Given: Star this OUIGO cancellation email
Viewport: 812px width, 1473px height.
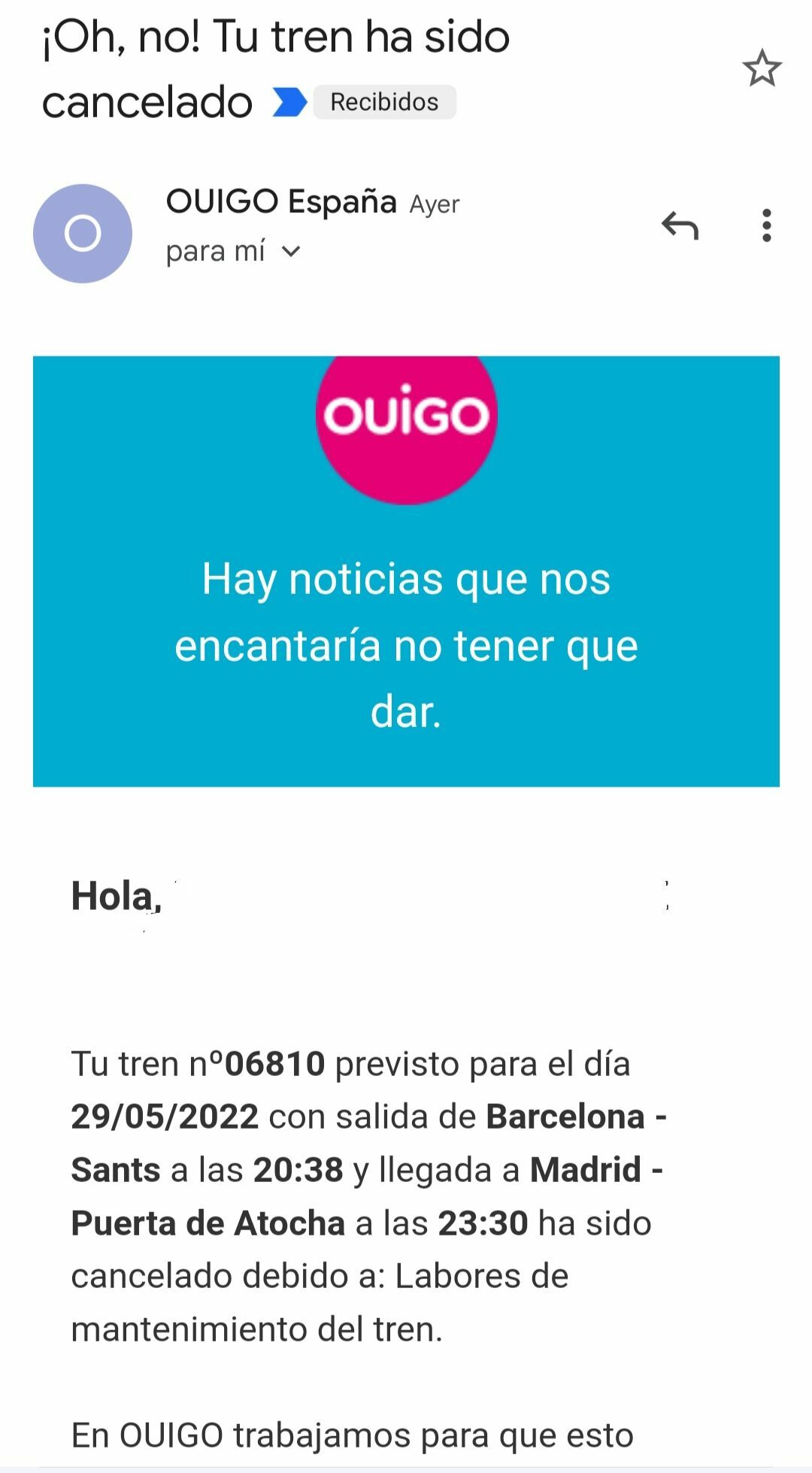Looking at the screenshot, I should click(x=762, y=68).
